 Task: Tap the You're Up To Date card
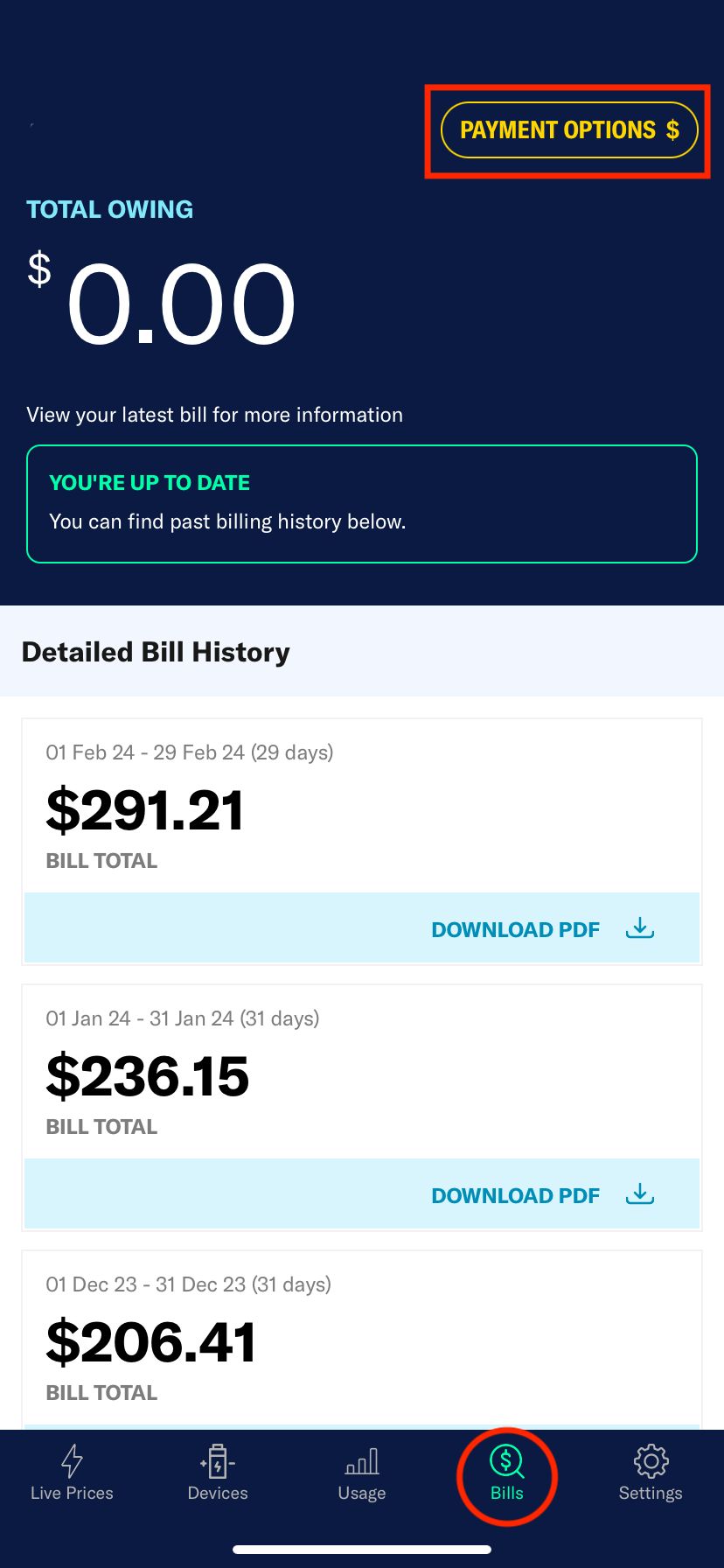361,503
